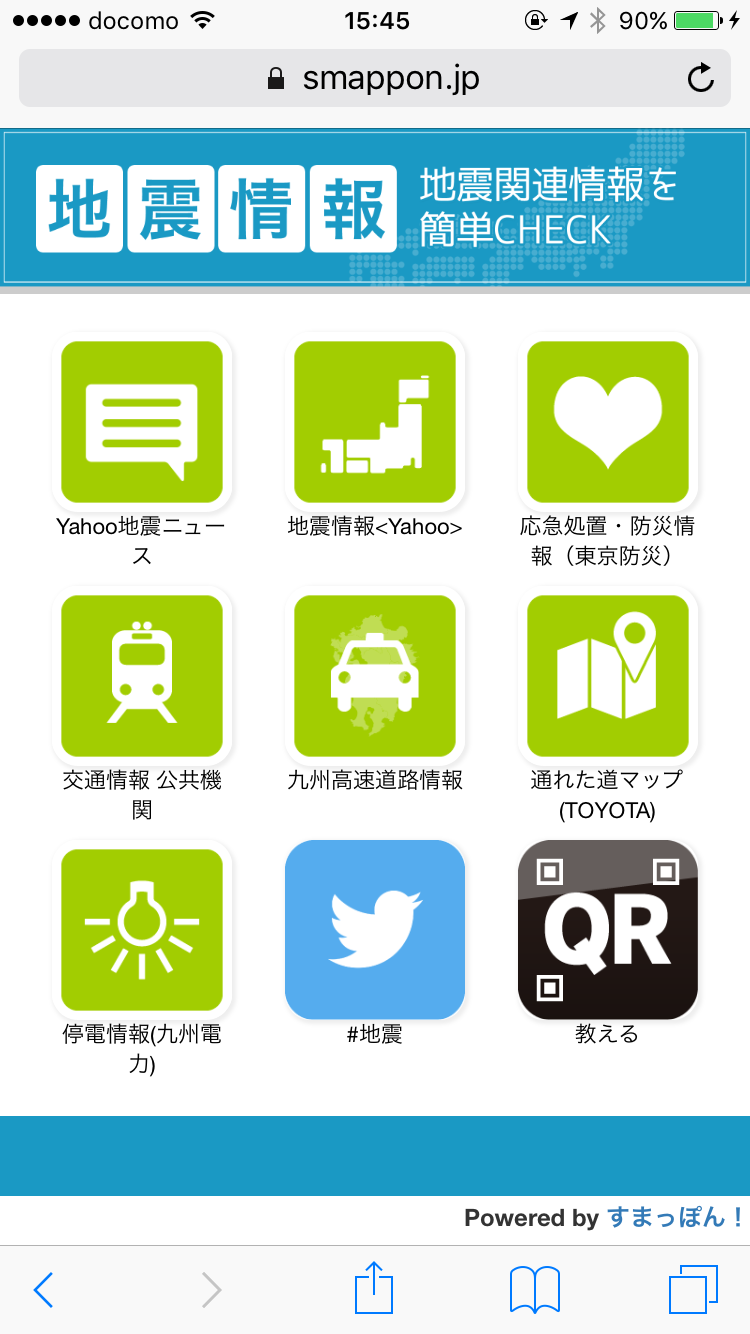Show all open Safari tabs
Image resolution: width=750 pixels, height=1334 pixels.
(693, 1290)
